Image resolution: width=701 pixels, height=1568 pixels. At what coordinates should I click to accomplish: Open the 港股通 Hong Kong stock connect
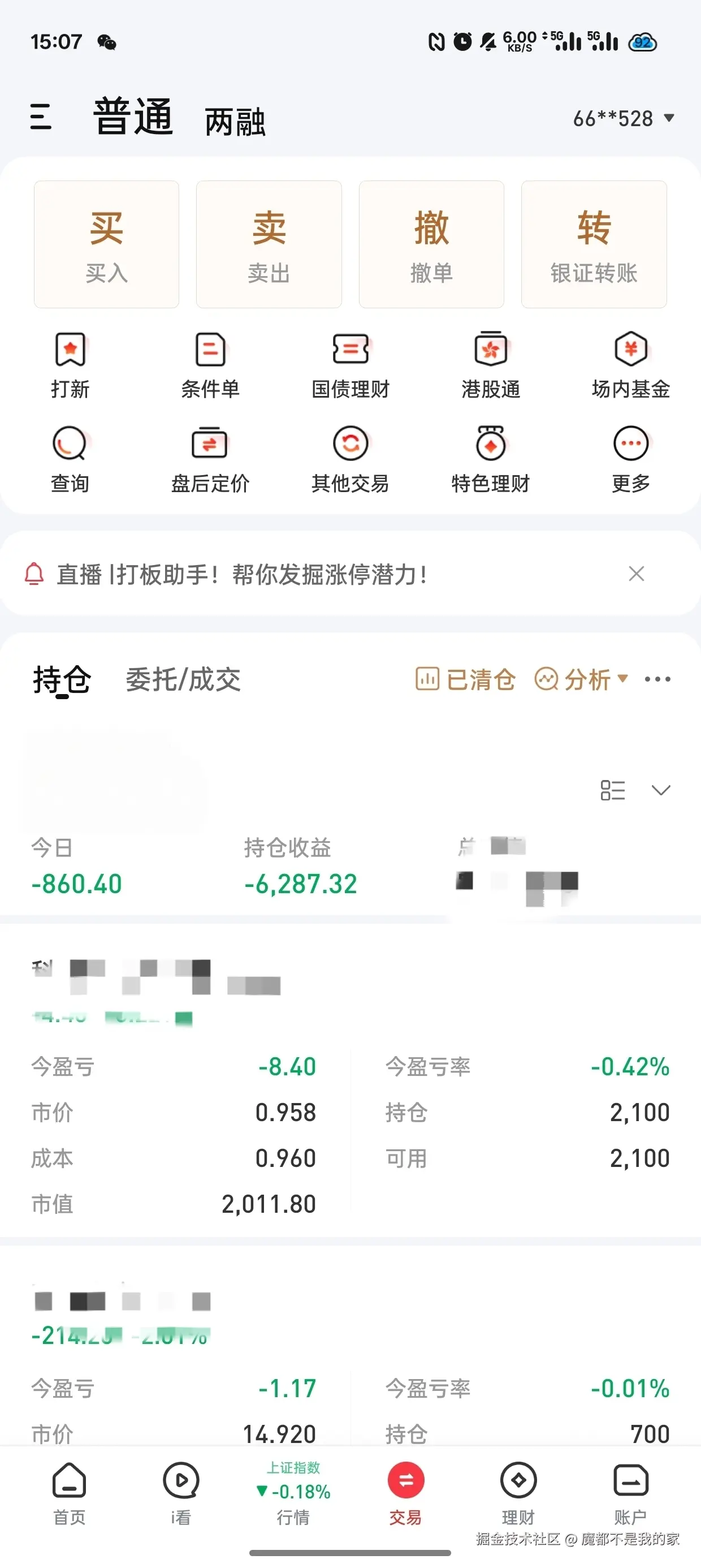coord(491,365)
